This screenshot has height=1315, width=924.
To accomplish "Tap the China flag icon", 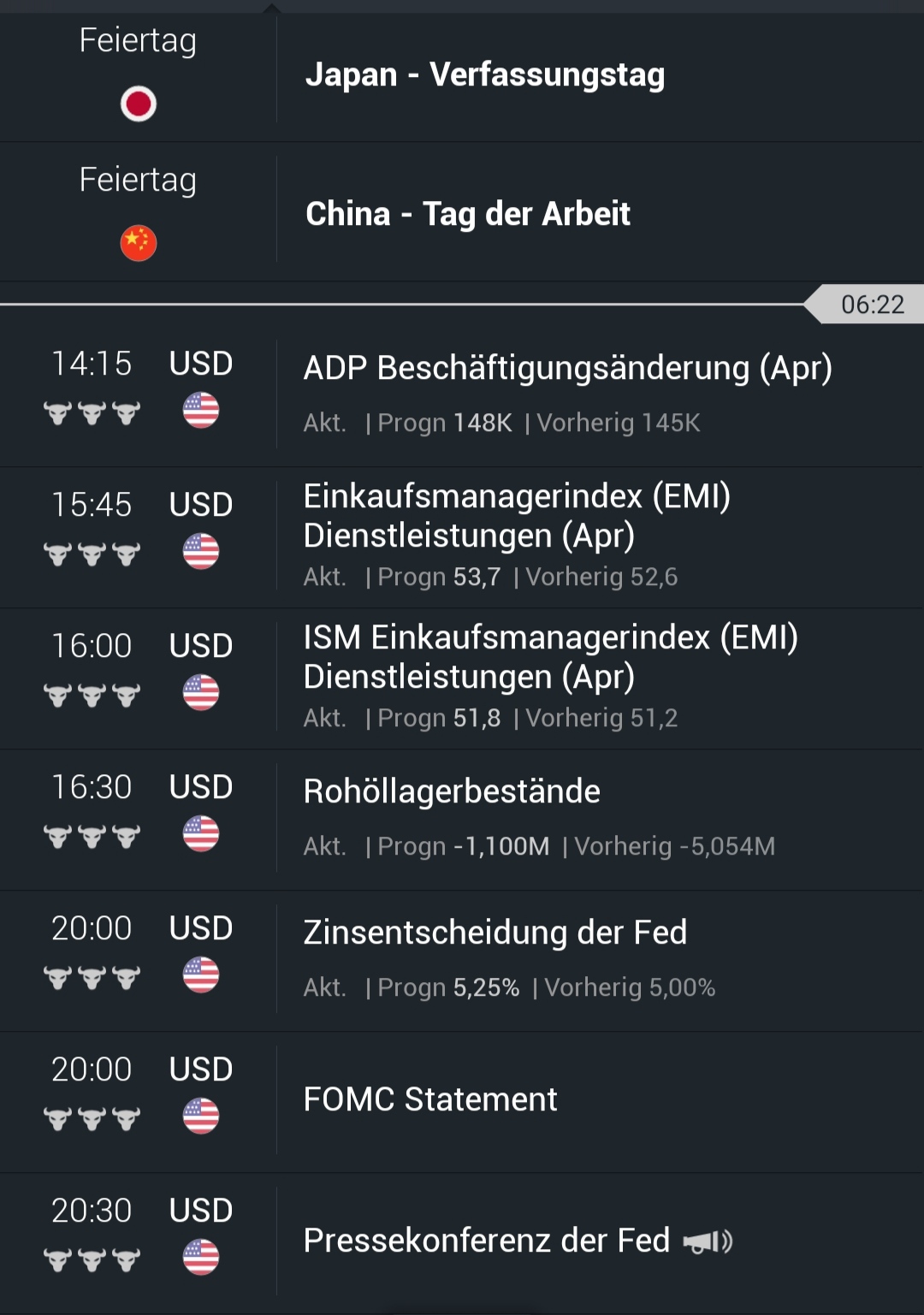I will 139,240.
